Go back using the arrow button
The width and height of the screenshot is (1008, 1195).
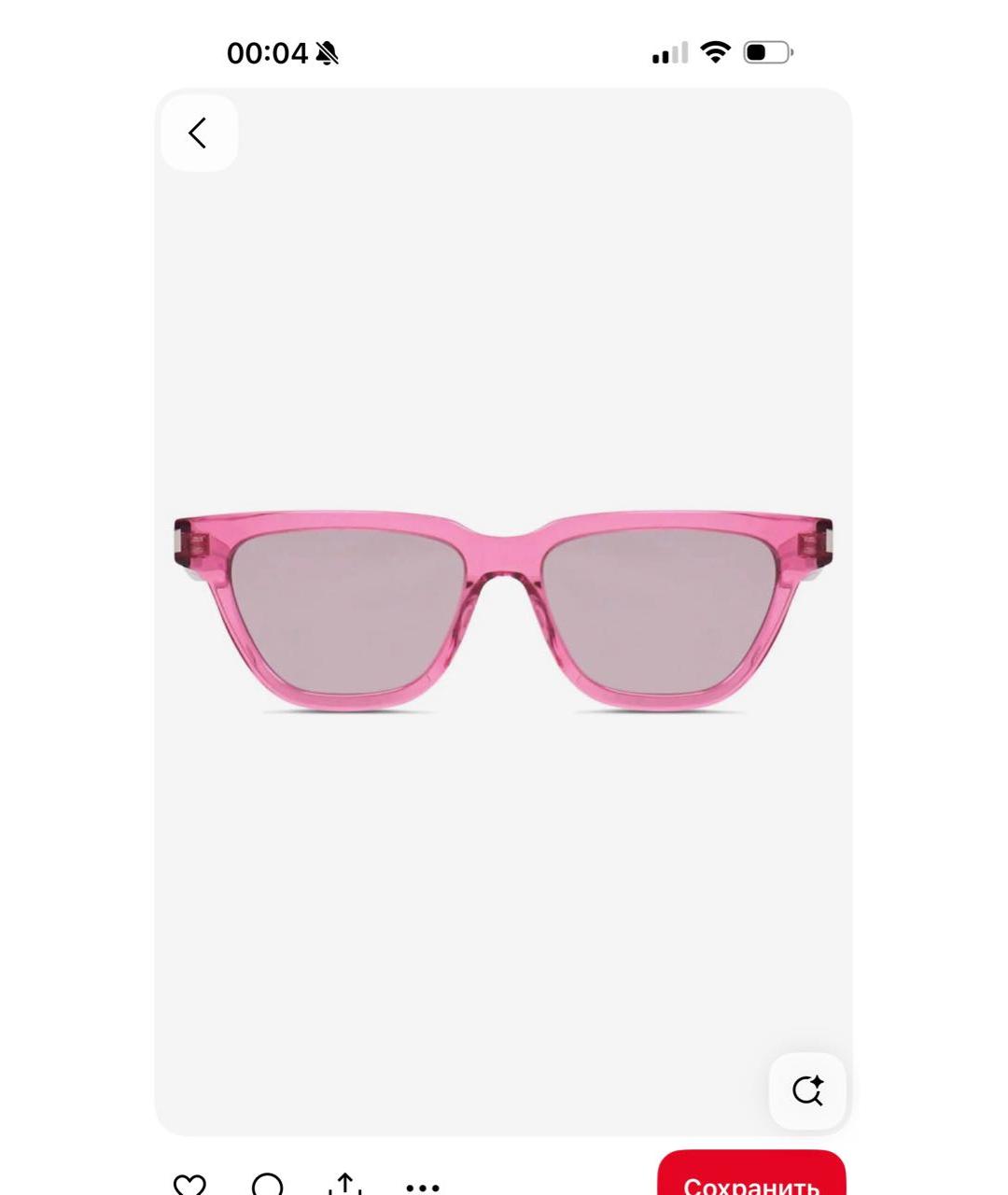(x=198, y=134)
